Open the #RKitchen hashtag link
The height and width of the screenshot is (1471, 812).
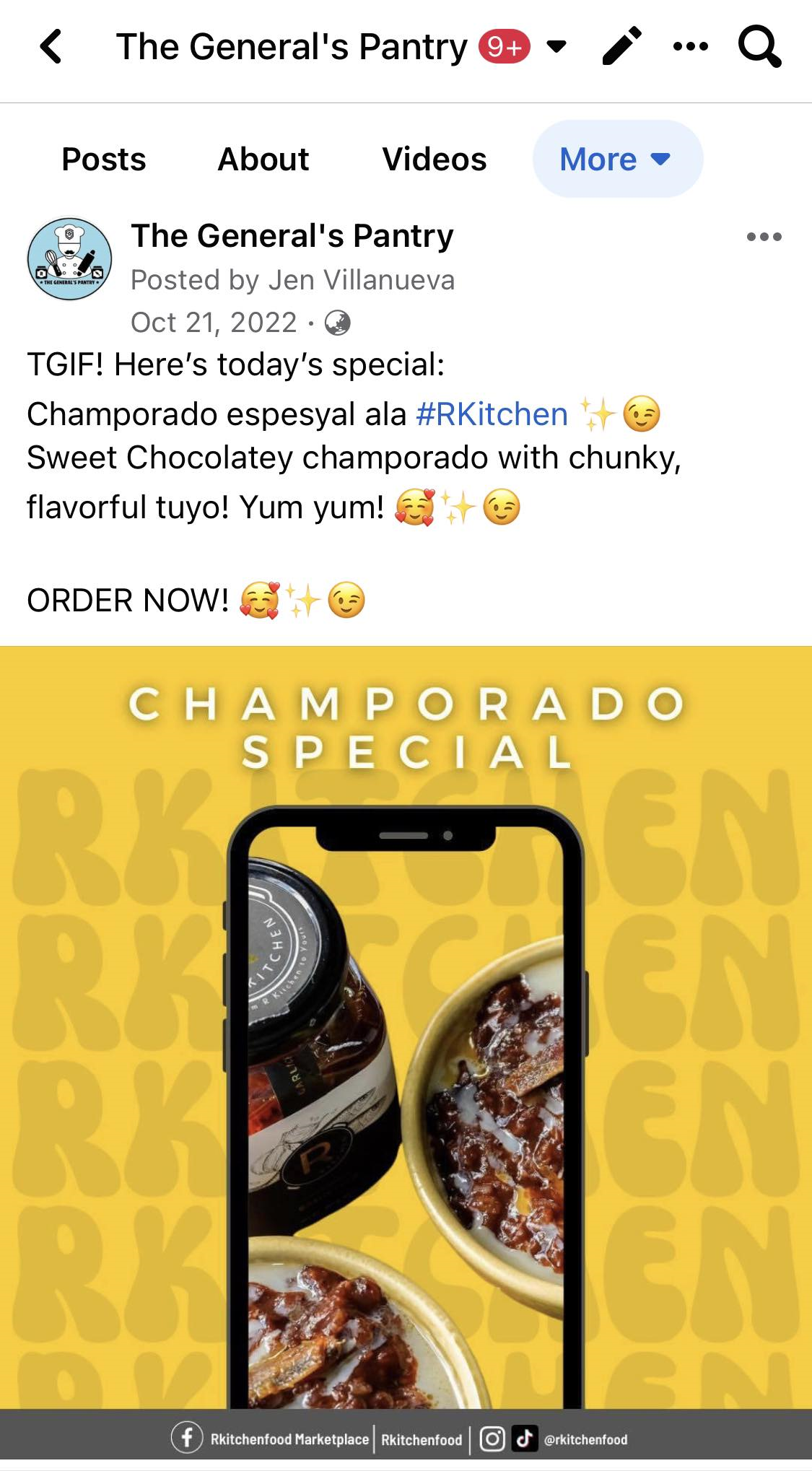492,415
